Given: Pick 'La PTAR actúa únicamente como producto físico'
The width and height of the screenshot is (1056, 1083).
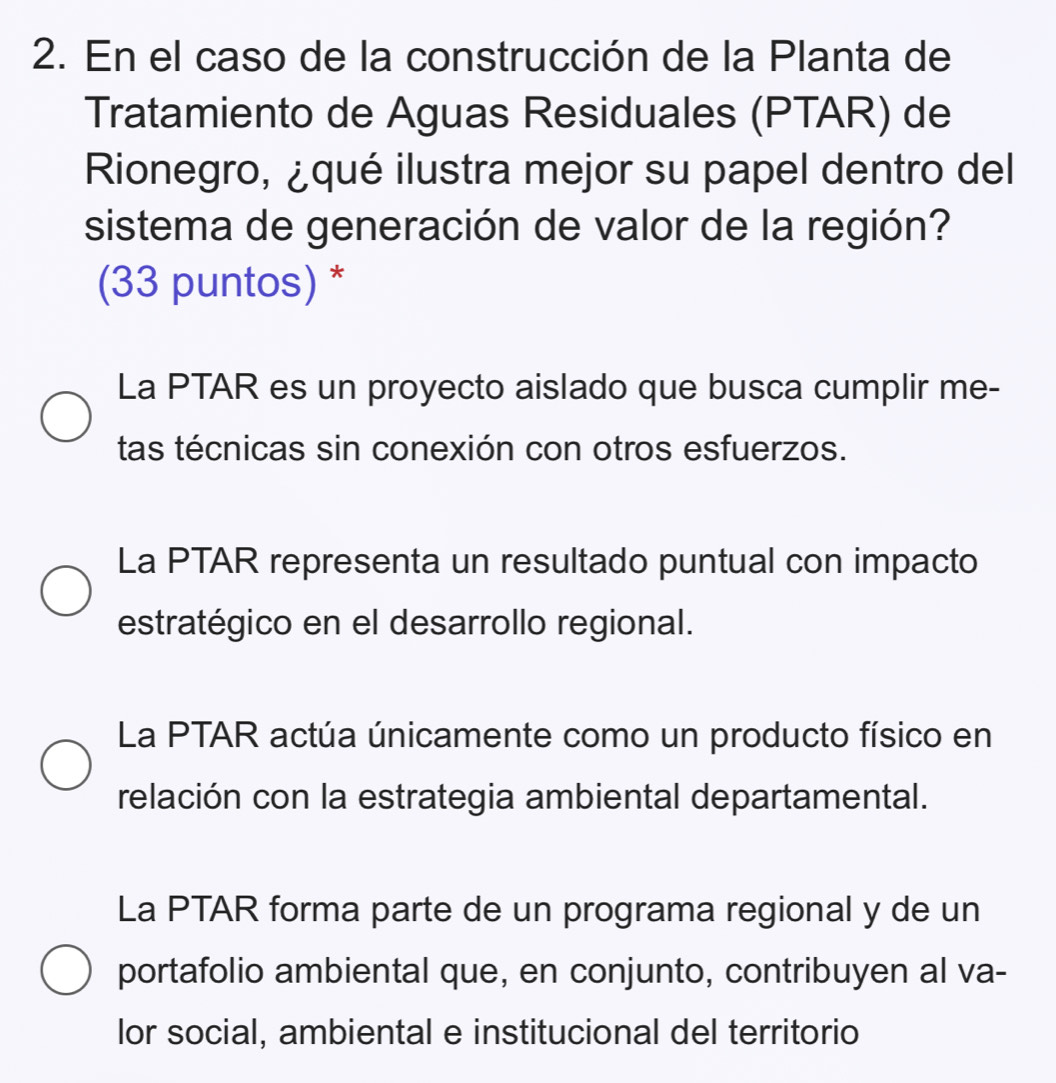Looking at the screenshot, I should tap(65, 767).
